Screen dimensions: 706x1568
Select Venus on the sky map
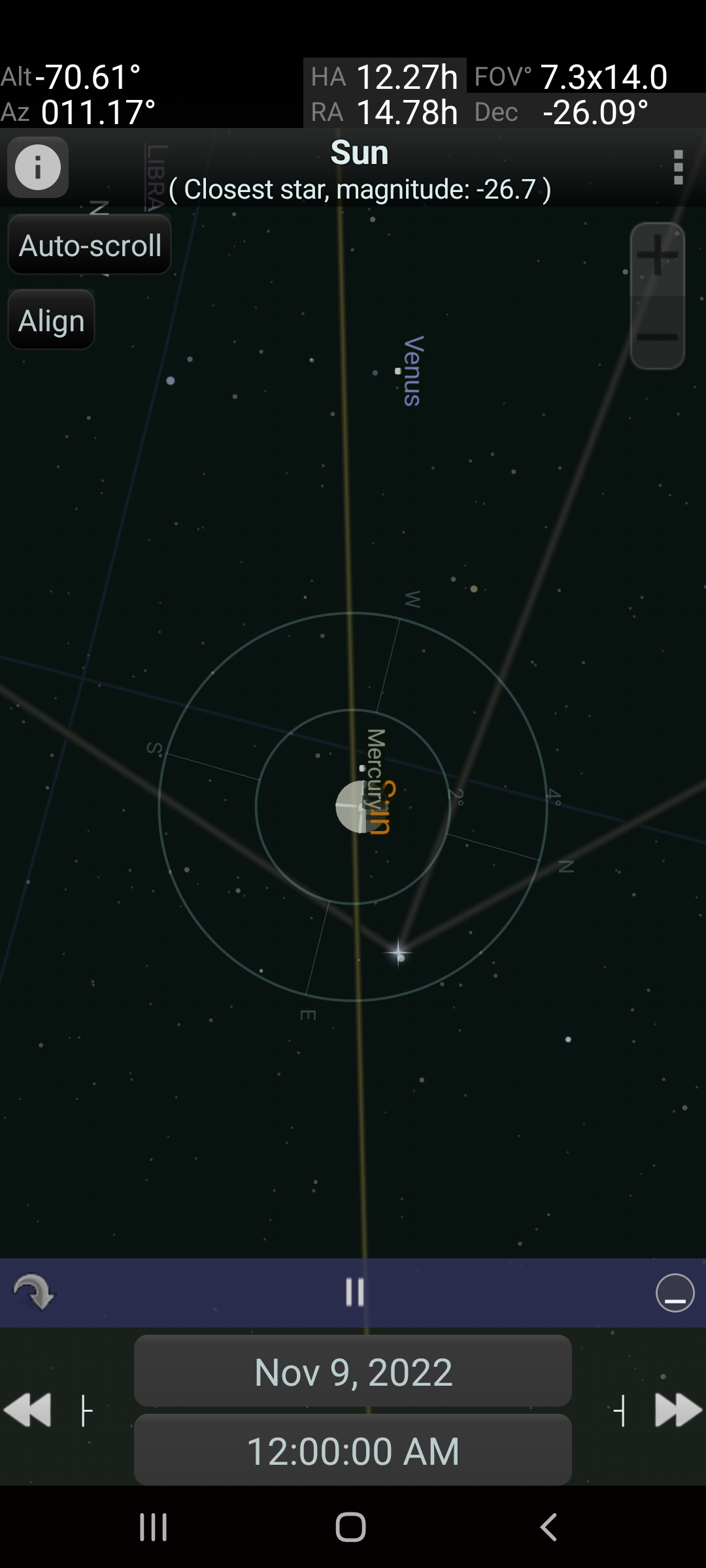pos(399,371)
